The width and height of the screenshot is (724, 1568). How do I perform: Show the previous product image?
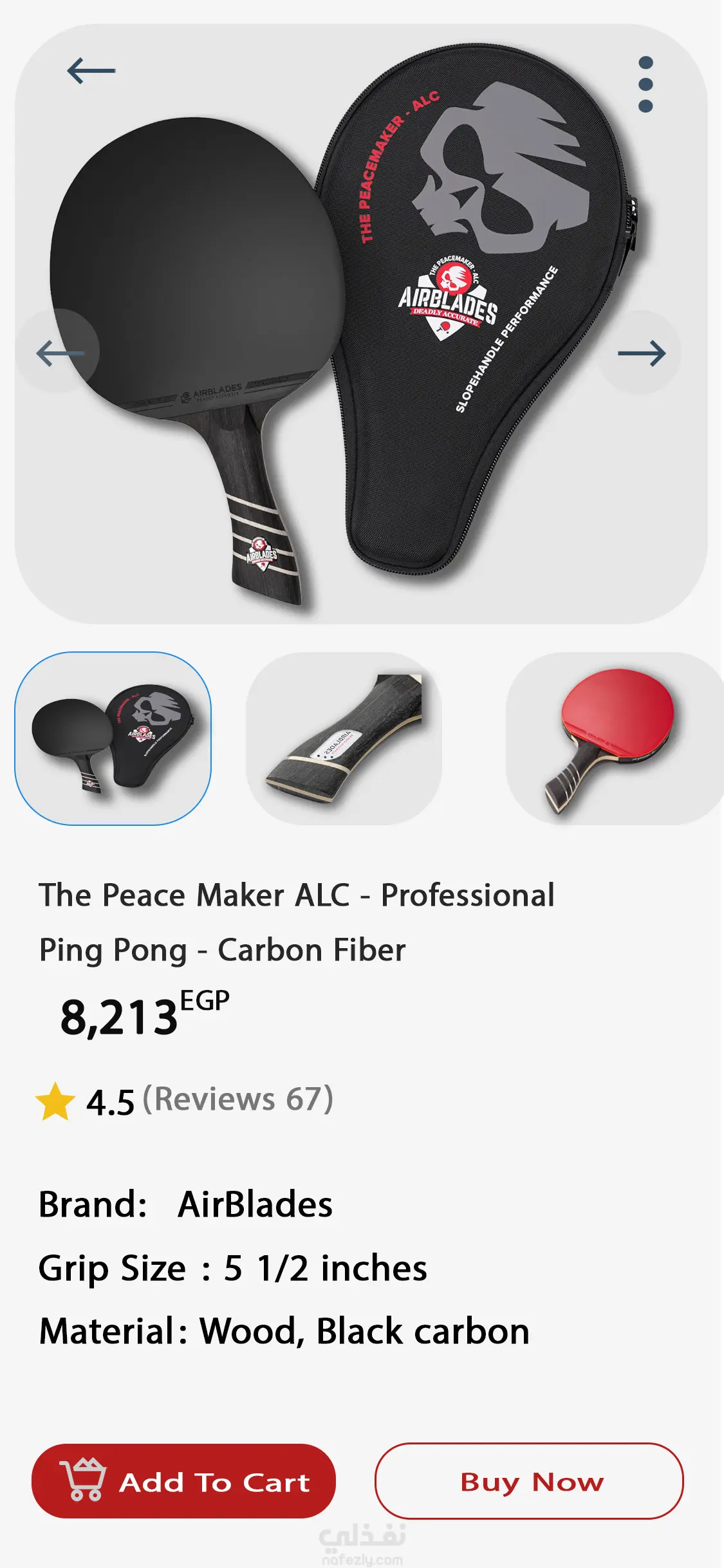click(59, 352)
